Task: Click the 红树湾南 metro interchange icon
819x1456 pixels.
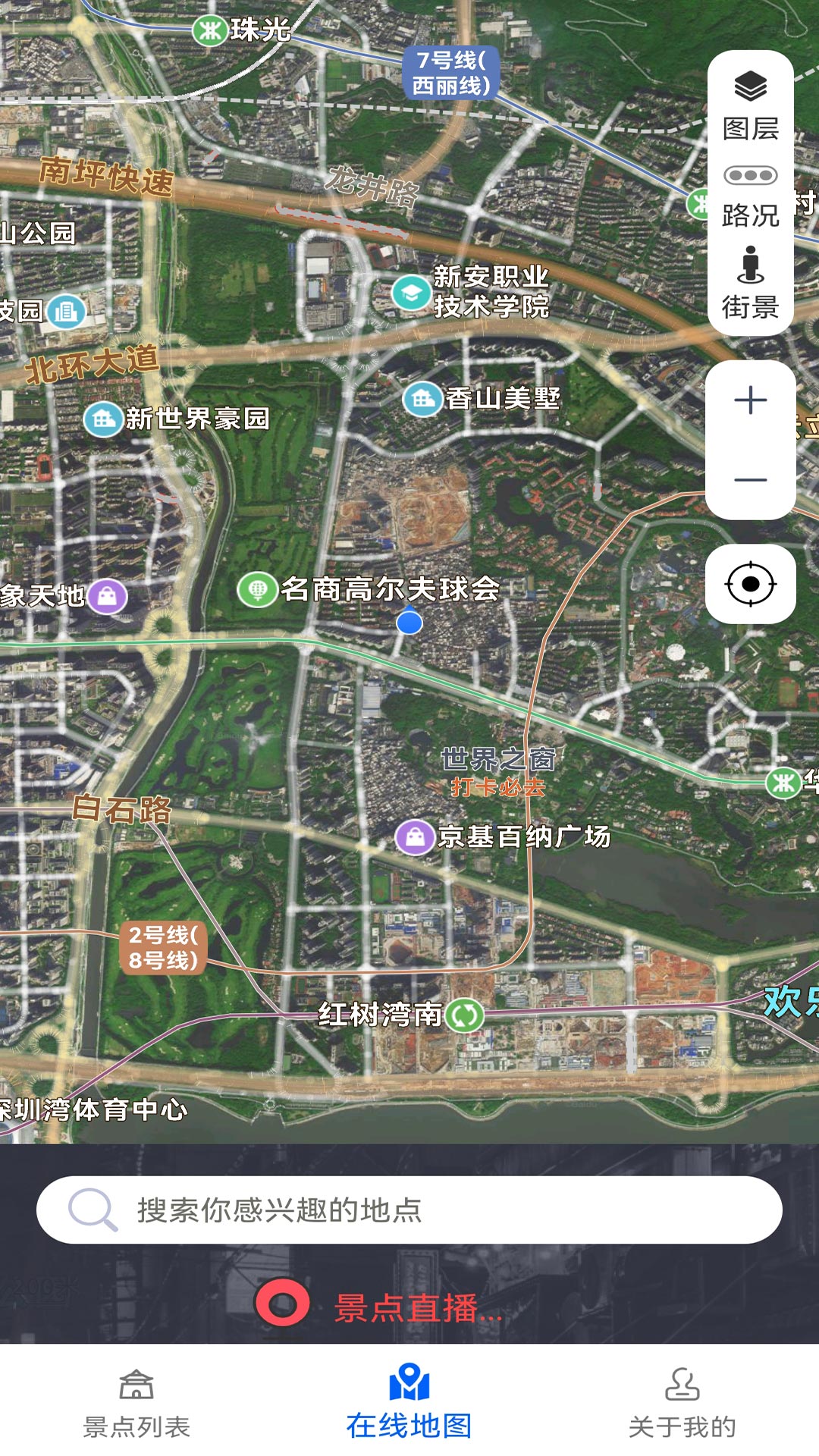Action: tap(461, 1014)
